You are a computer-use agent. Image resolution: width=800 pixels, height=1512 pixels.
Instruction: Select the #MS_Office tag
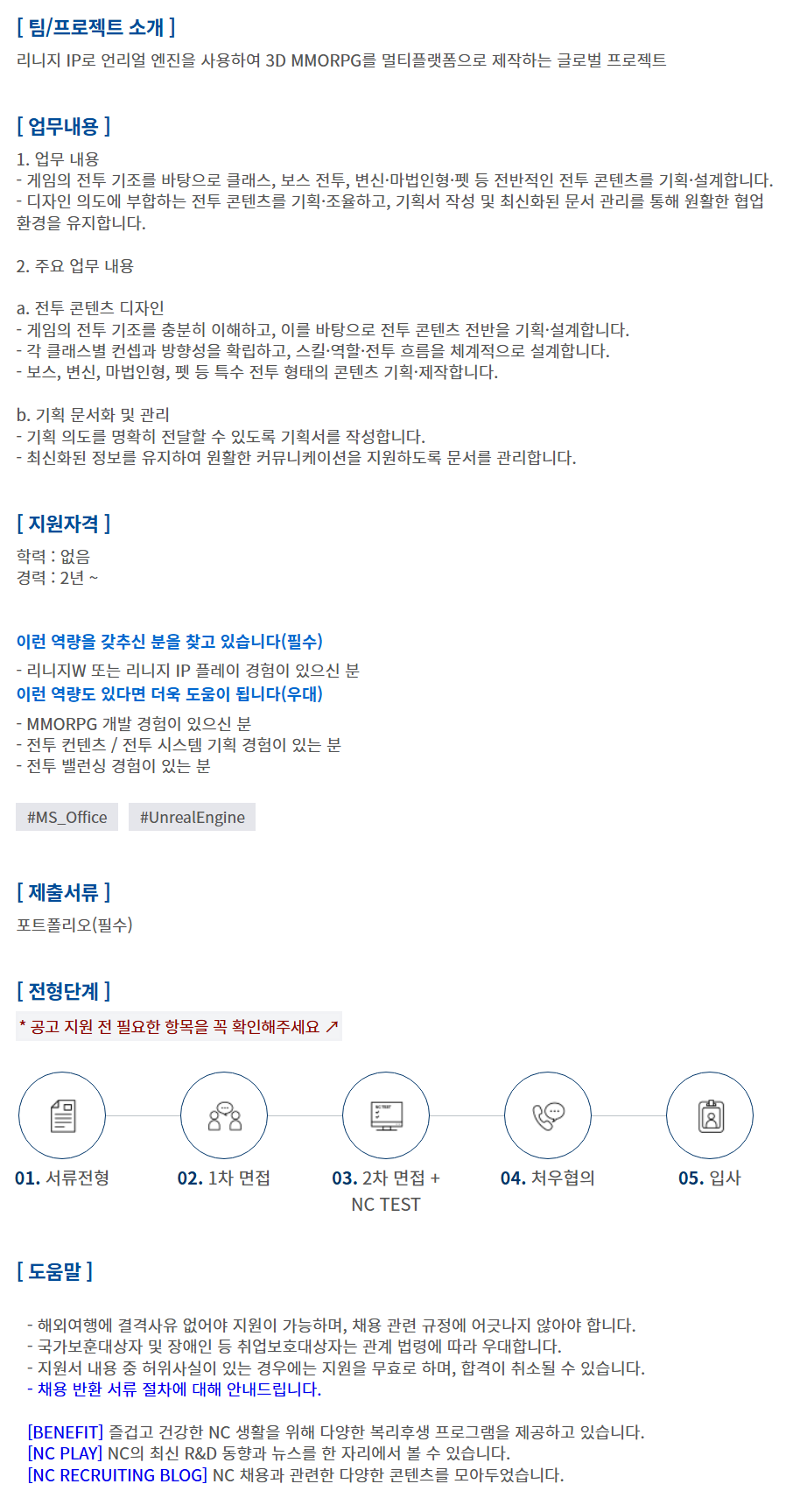[67, 817]
